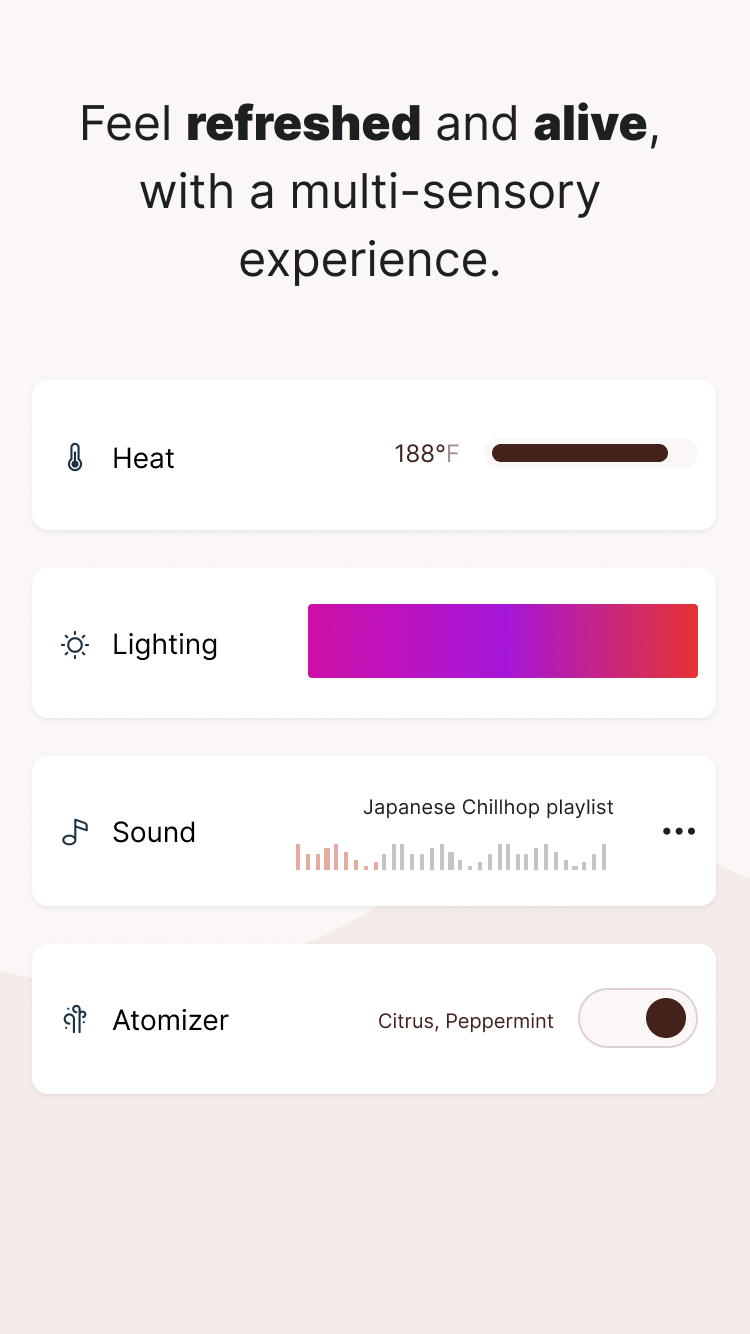This screenshot has height=1334, width=750.
Task: Tap the Lighting color gradient bar
Action: click(x=502, y=641)
